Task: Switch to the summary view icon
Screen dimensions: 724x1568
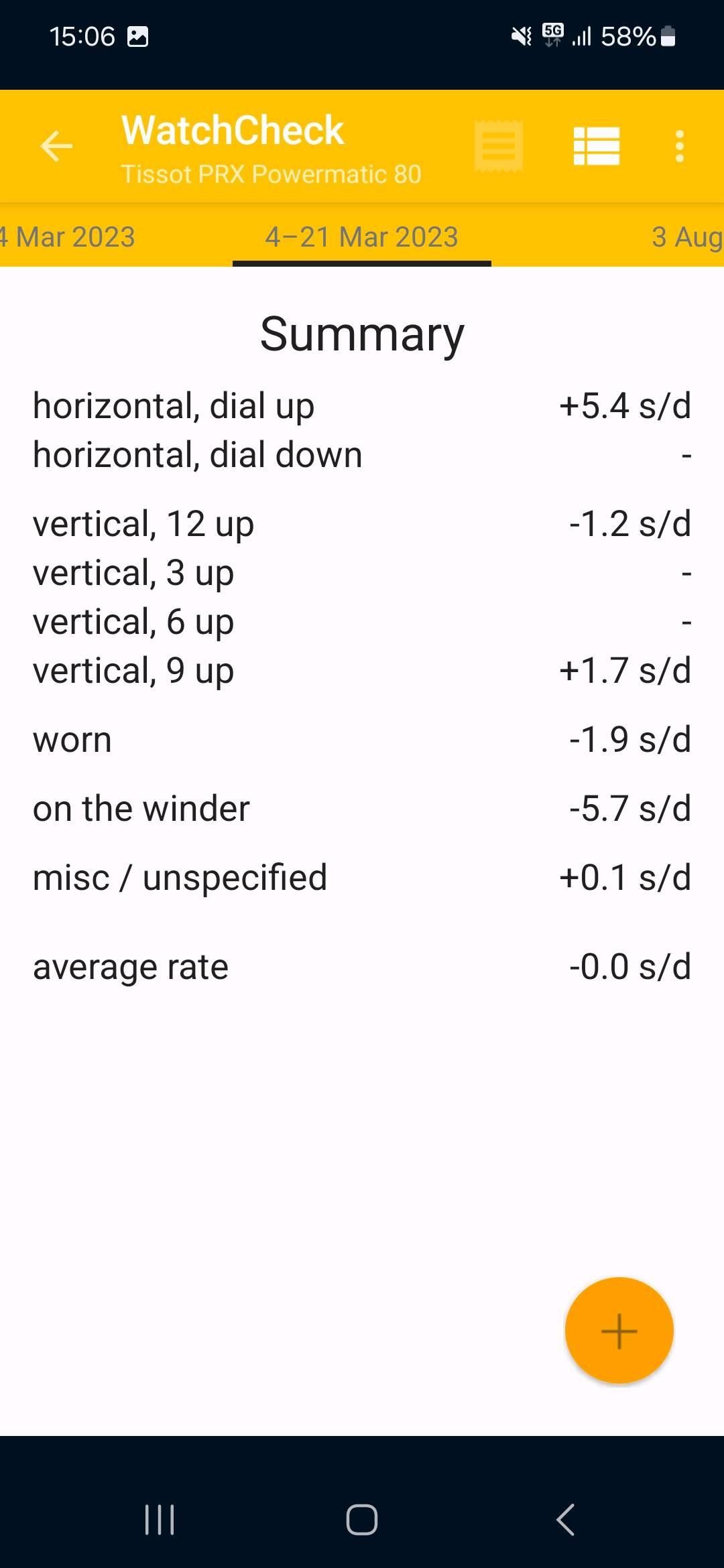Action: pos(499,146)
